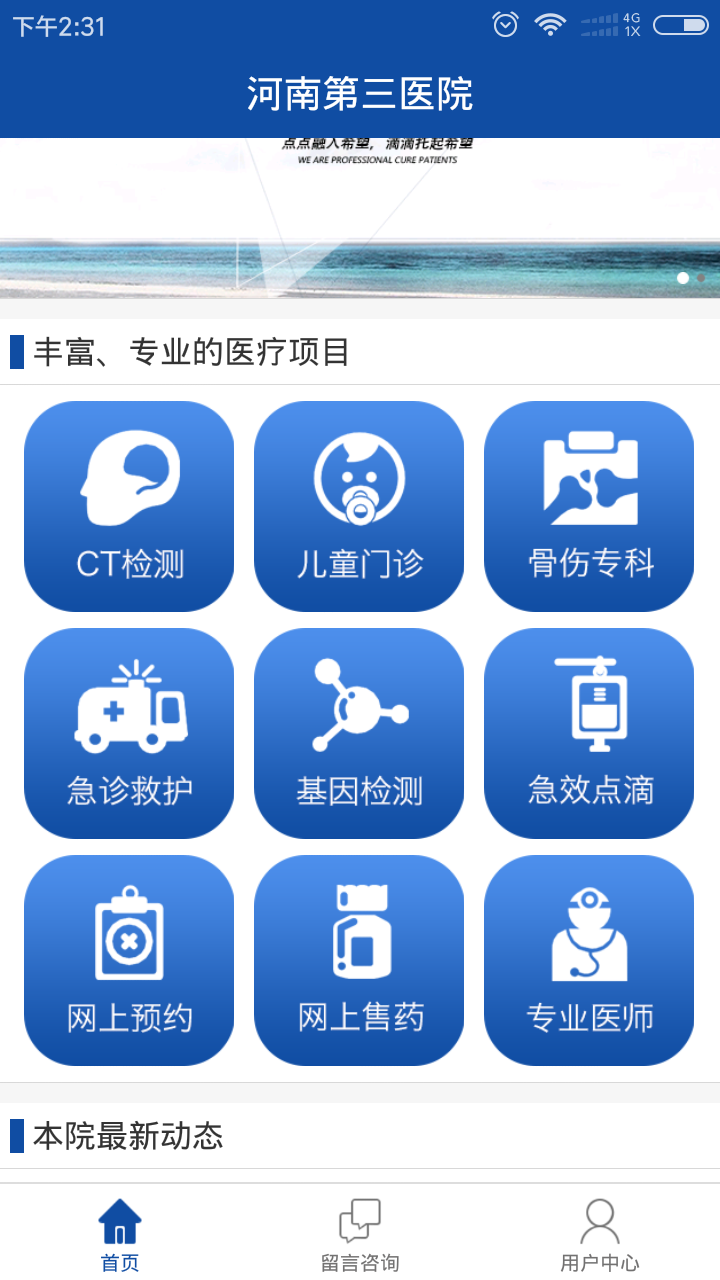
Task: Select the 急效点滴 IV drip icon
Action: point(589,733)
